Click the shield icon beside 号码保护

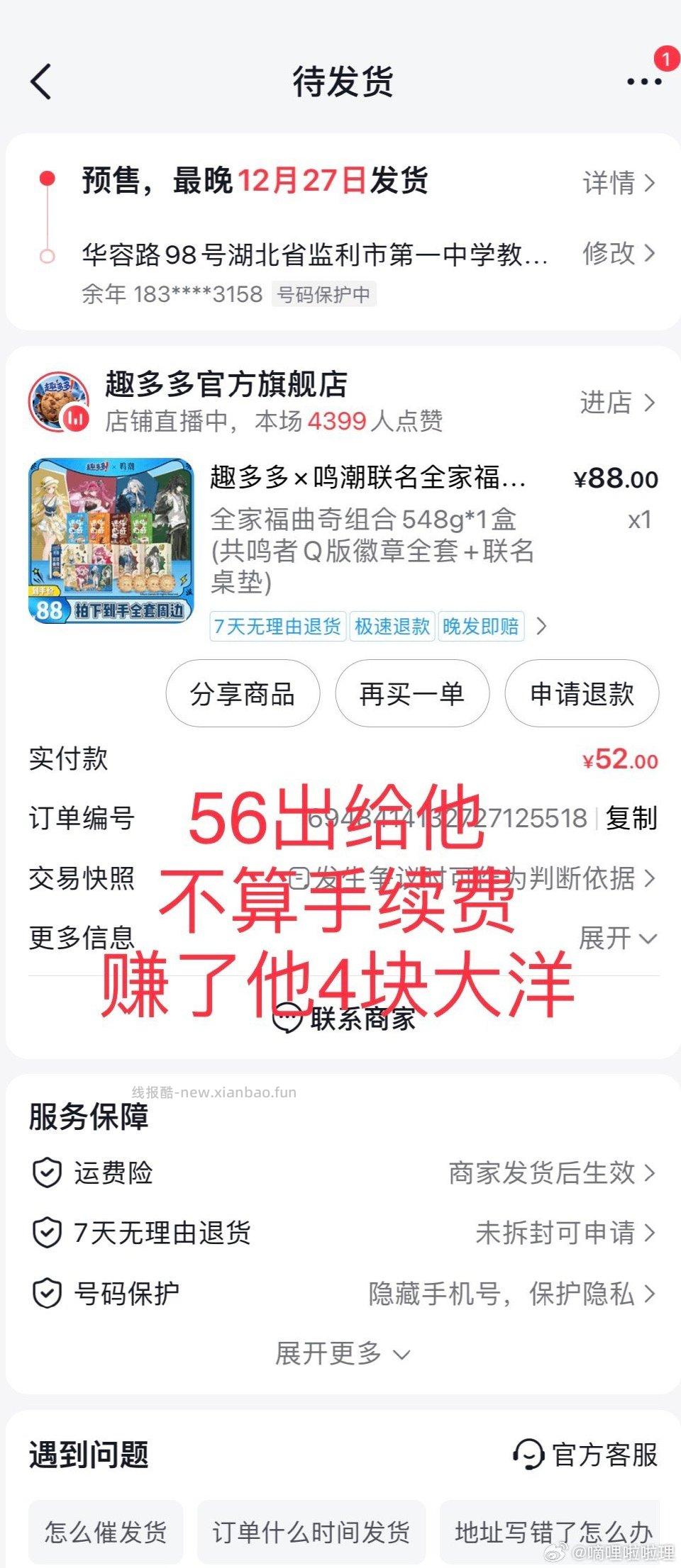[47, 1292]
